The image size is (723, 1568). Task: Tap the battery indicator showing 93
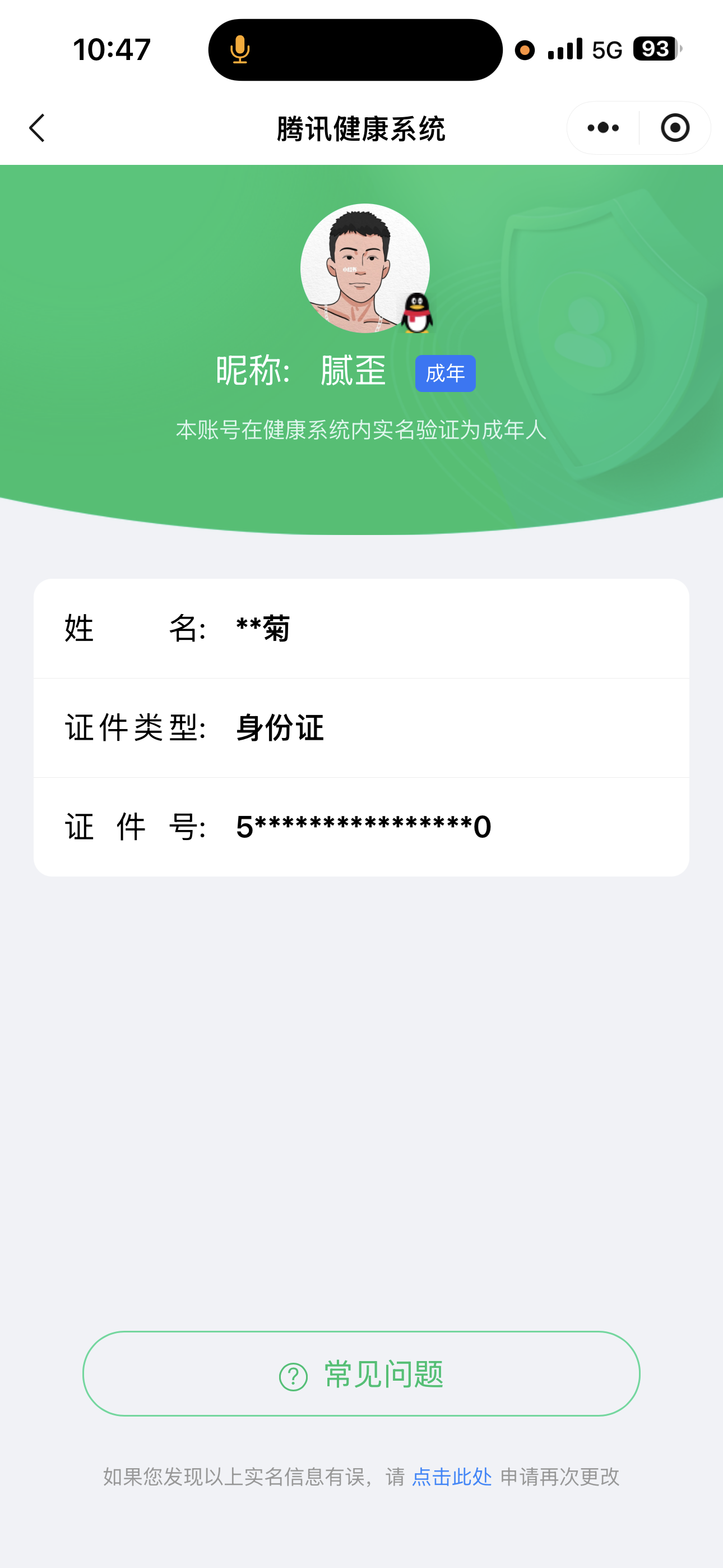tap(655, 50)
